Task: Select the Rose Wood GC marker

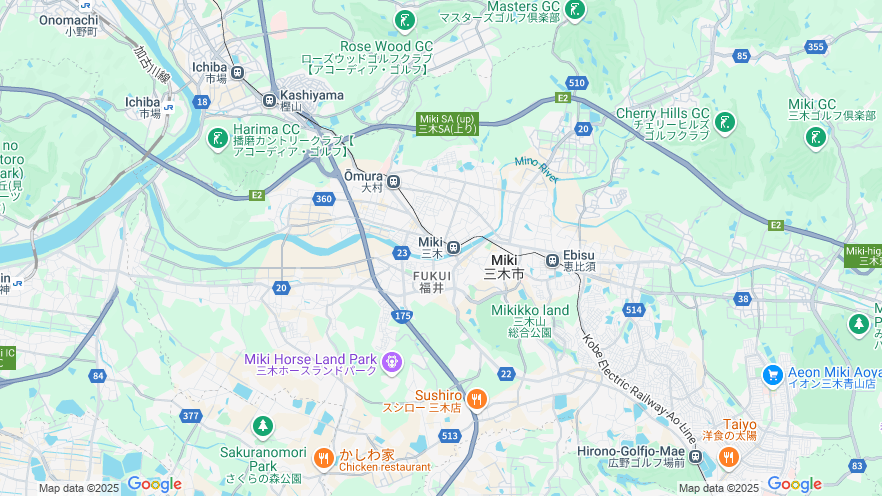Action: [x=404, y=20]
